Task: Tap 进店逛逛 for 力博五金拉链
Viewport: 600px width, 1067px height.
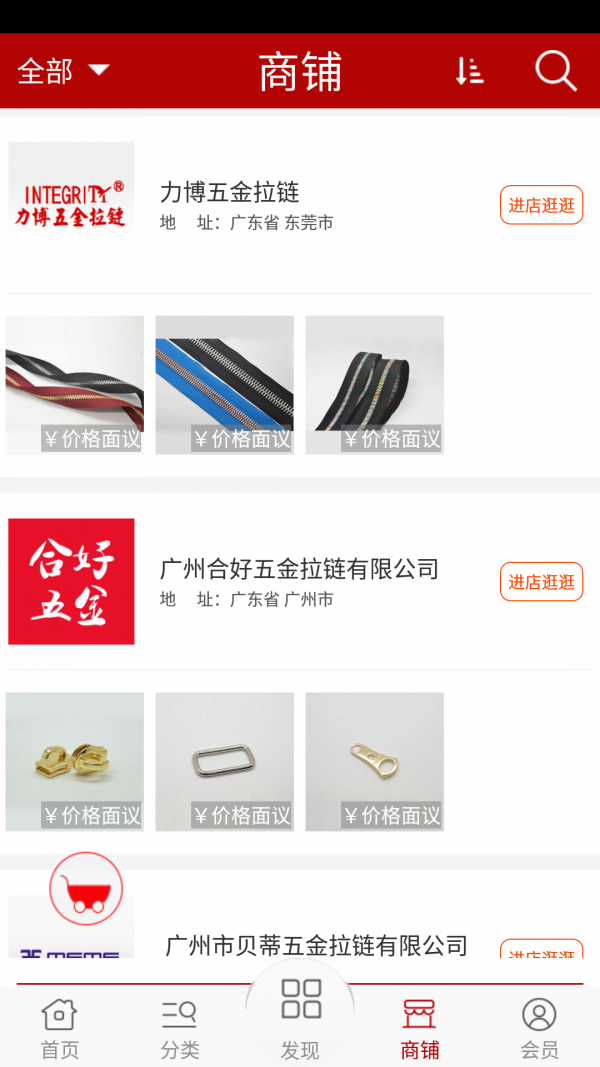Action: [541, 205]
